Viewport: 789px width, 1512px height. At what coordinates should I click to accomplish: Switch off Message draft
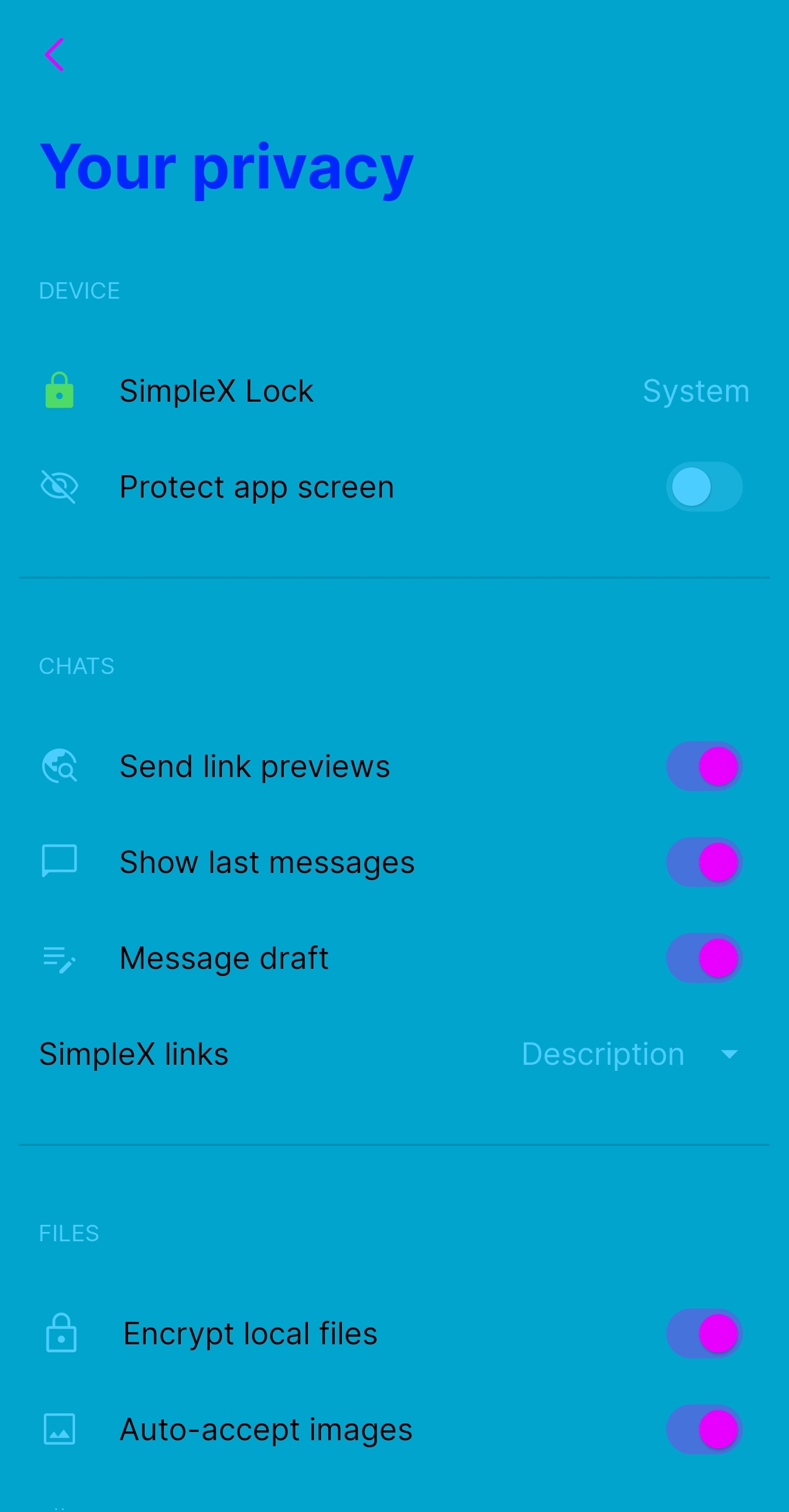coord(704,958)
